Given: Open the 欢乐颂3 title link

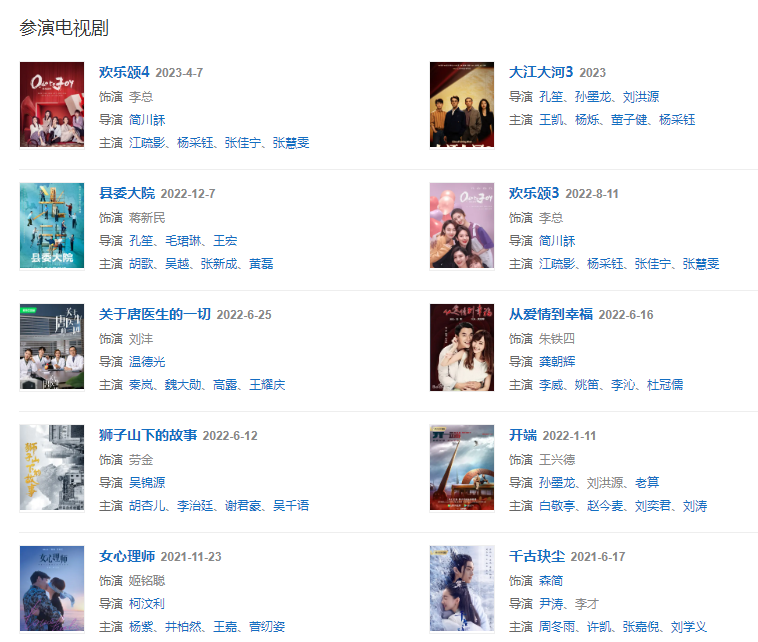Looking at the screenshot, I should [534, 193].
